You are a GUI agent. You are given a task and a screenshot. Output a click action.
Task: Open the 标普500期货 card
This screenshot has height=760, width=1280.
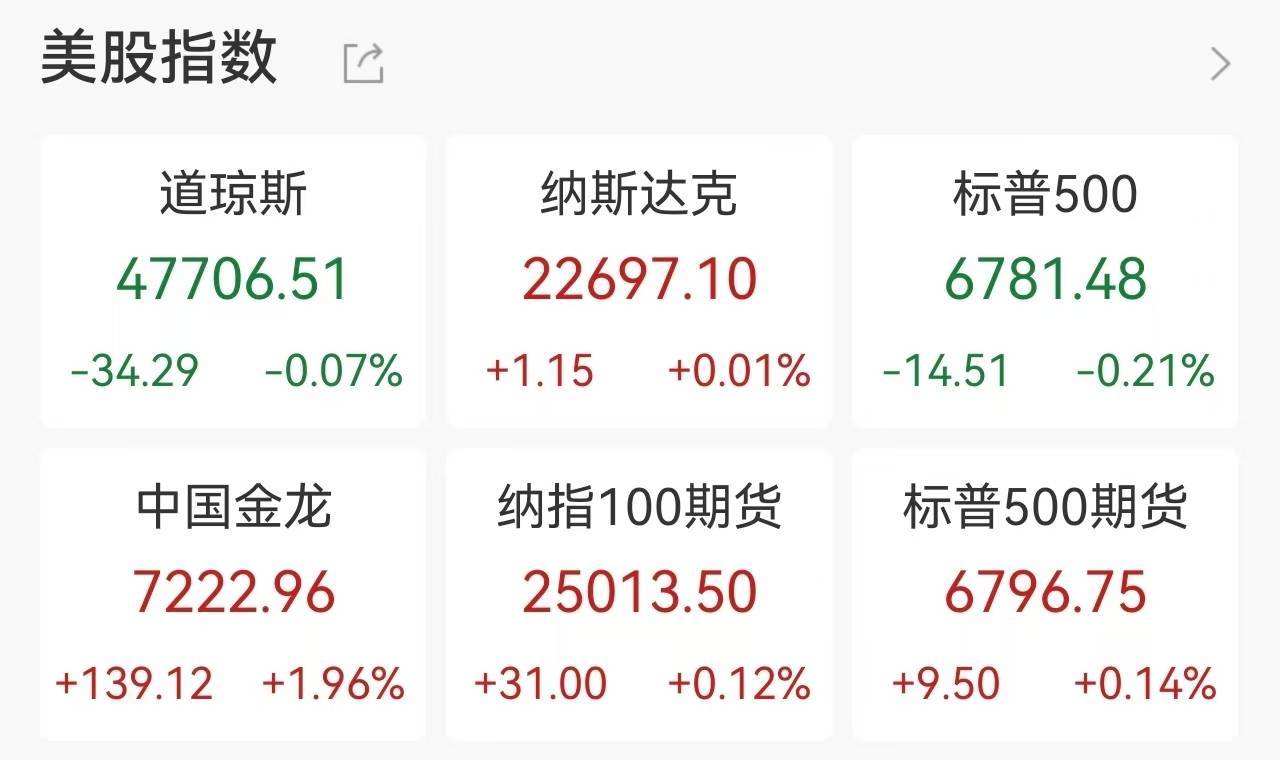pos(1045,594)
